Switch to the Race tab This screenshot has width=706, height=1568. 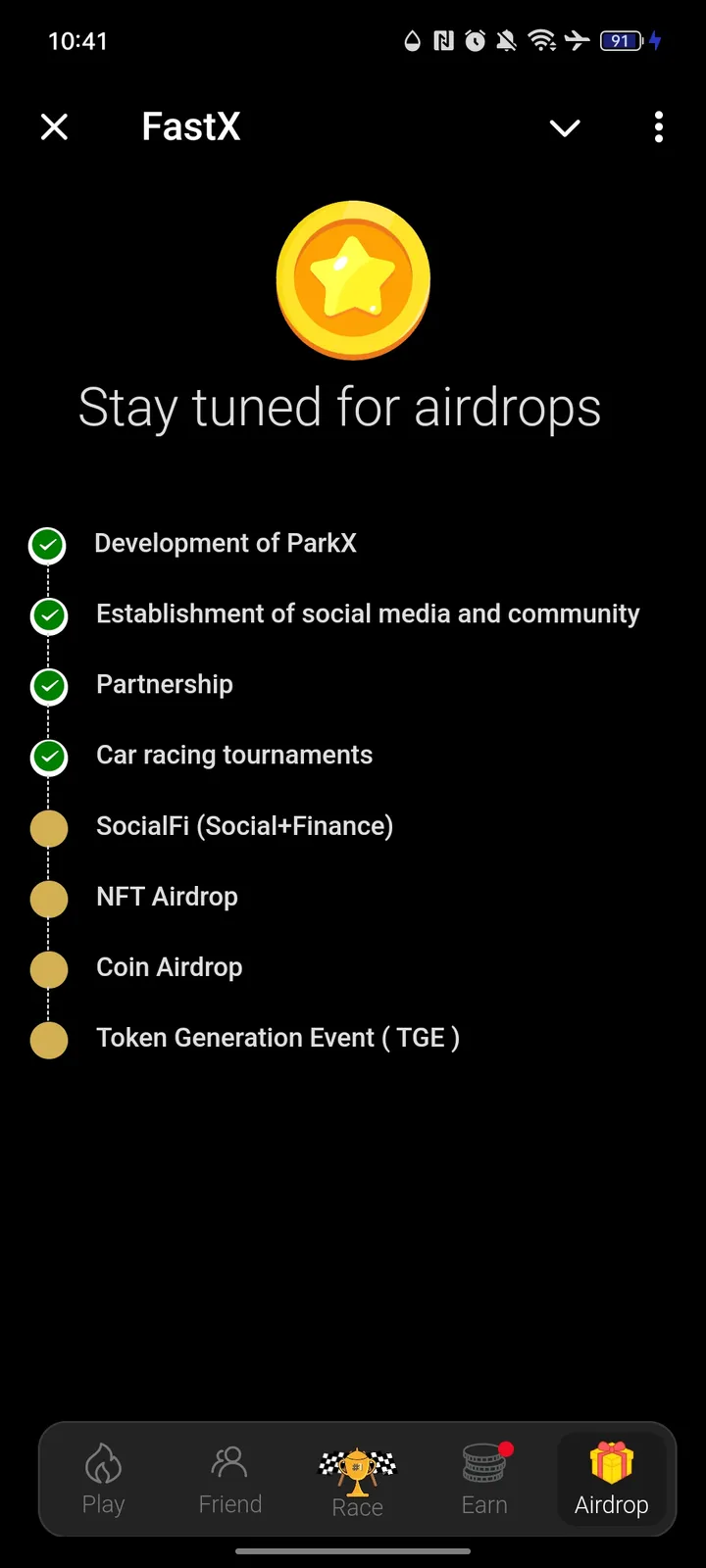click(357, 1480)
